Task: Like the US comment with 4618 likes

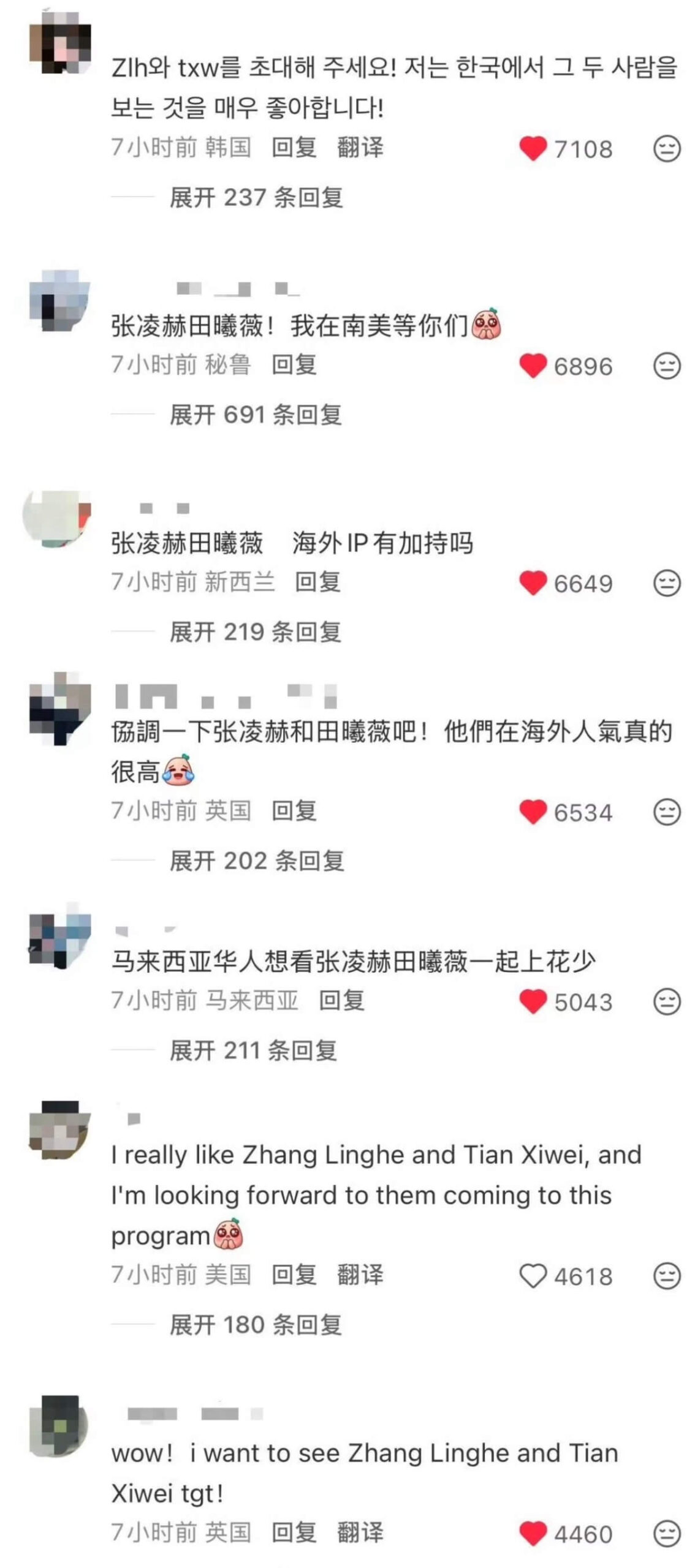Action: click(532, 1276)
